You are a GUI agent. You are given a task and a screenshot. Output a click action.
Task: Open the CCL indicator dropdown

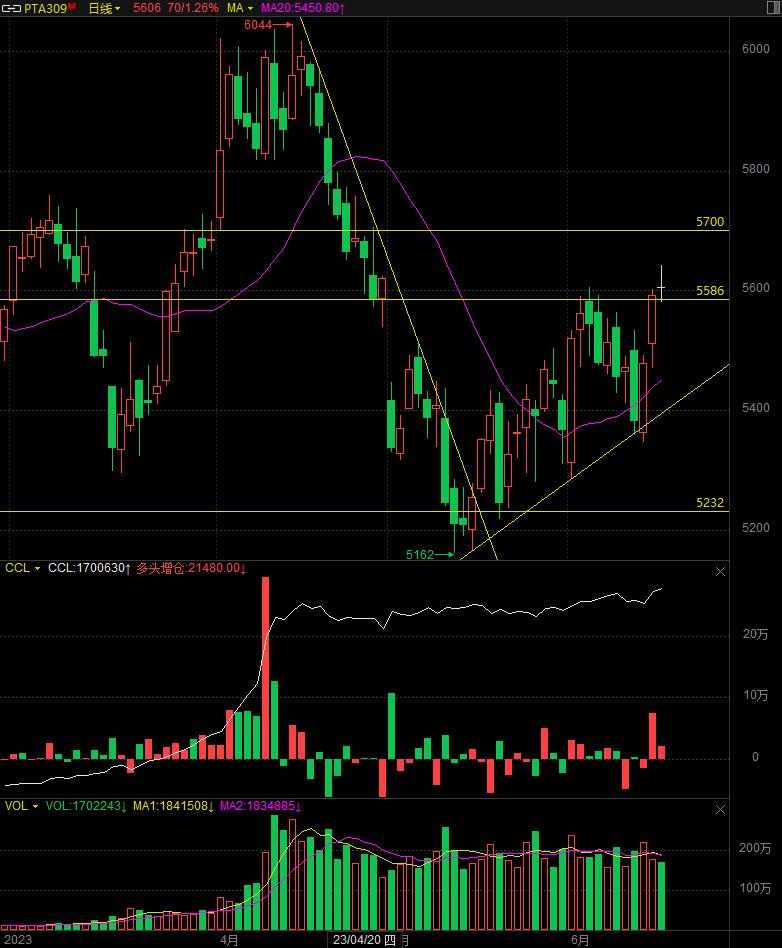click(x=22, y=568)
